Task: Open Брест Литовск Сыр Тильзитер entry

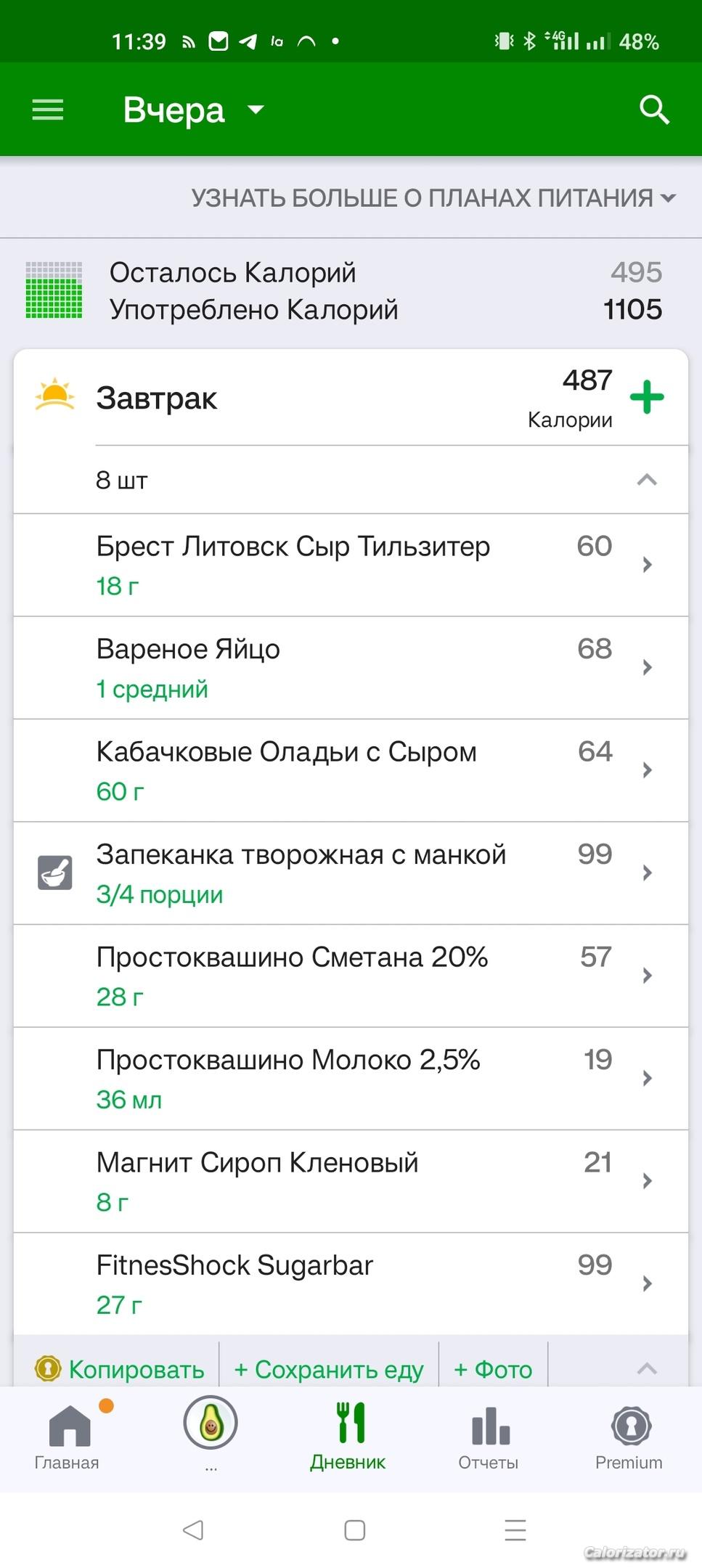Action: click(351, 565)
